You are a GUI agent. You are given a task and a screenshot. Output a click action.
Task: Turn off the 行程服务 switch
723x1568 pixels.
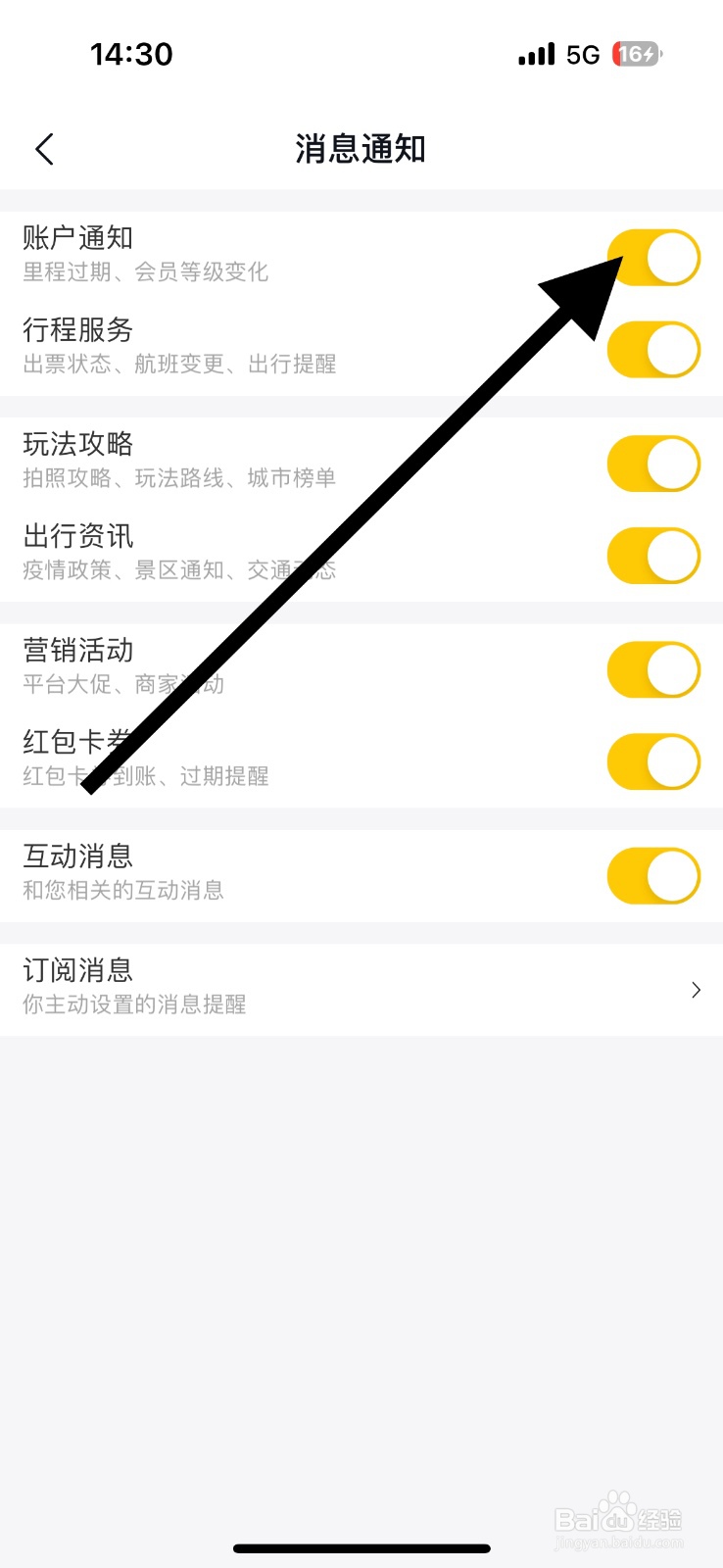652,349
